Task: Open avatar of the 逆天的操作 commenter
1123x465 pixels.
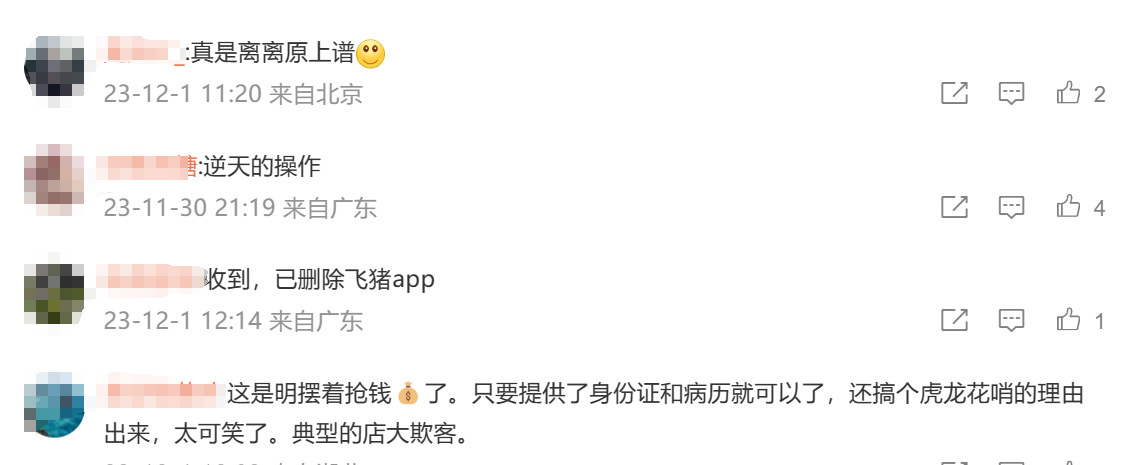Action: (54, 180)
